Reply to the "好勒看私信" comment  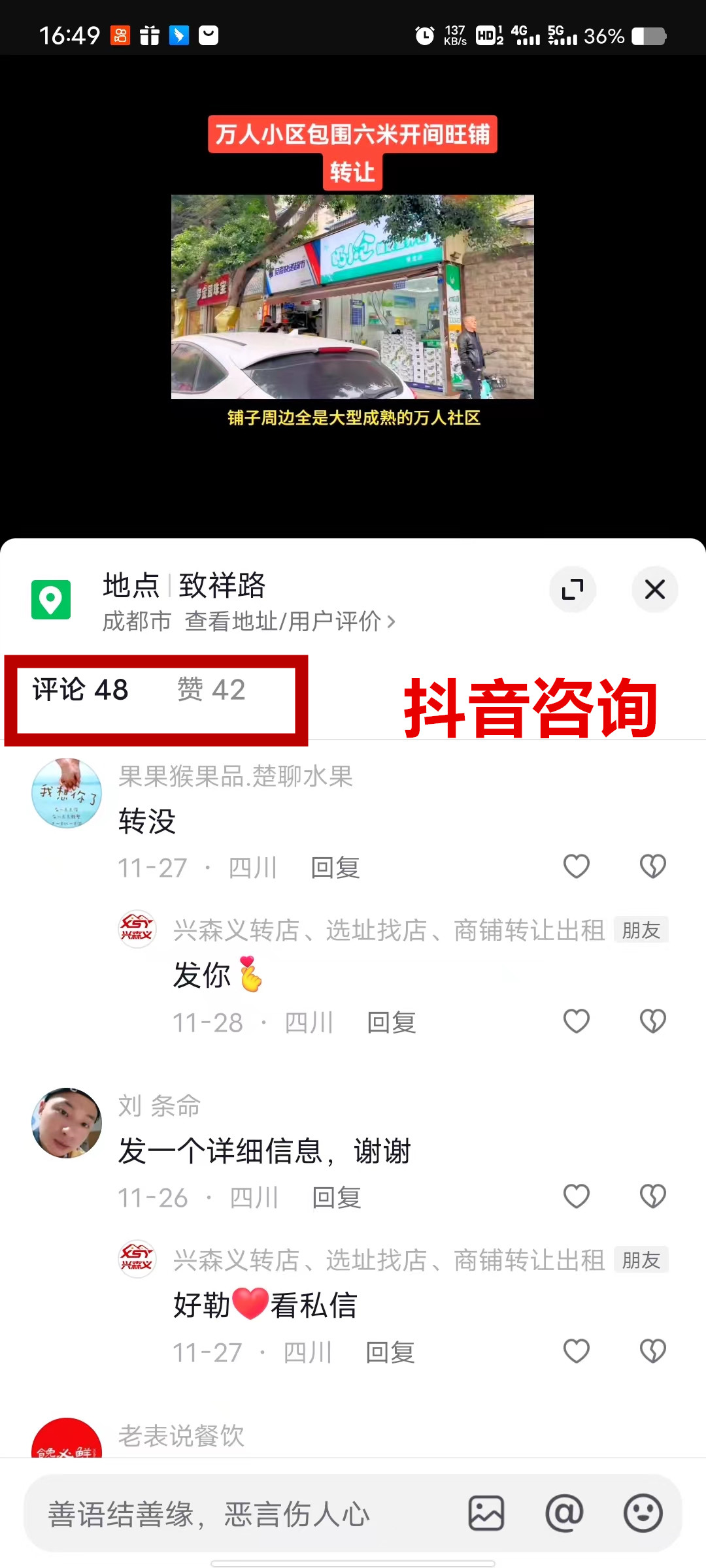(x=390, y=1352)
